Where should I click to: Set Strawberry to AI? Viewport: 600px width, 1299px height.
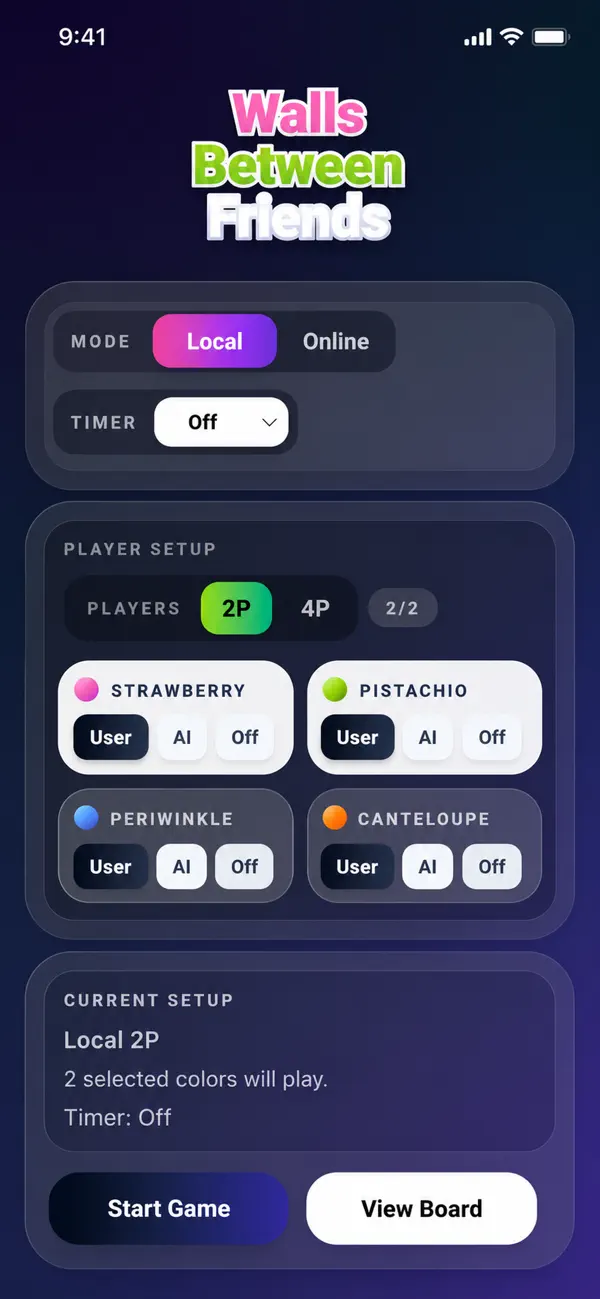pyautogui.click(x=182, y=737)
